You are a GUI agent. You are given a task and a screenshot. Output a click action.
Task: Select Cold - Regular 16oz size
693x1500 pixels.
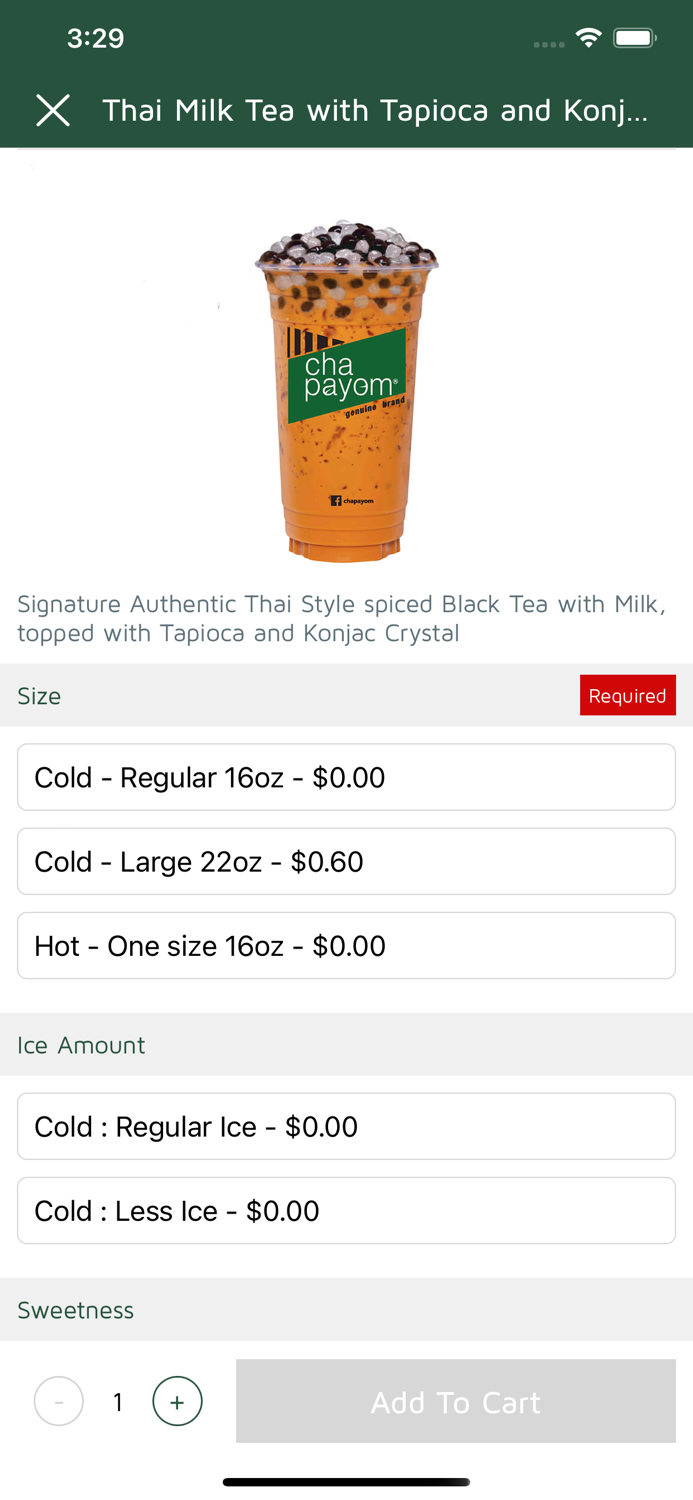click(346, 777)
